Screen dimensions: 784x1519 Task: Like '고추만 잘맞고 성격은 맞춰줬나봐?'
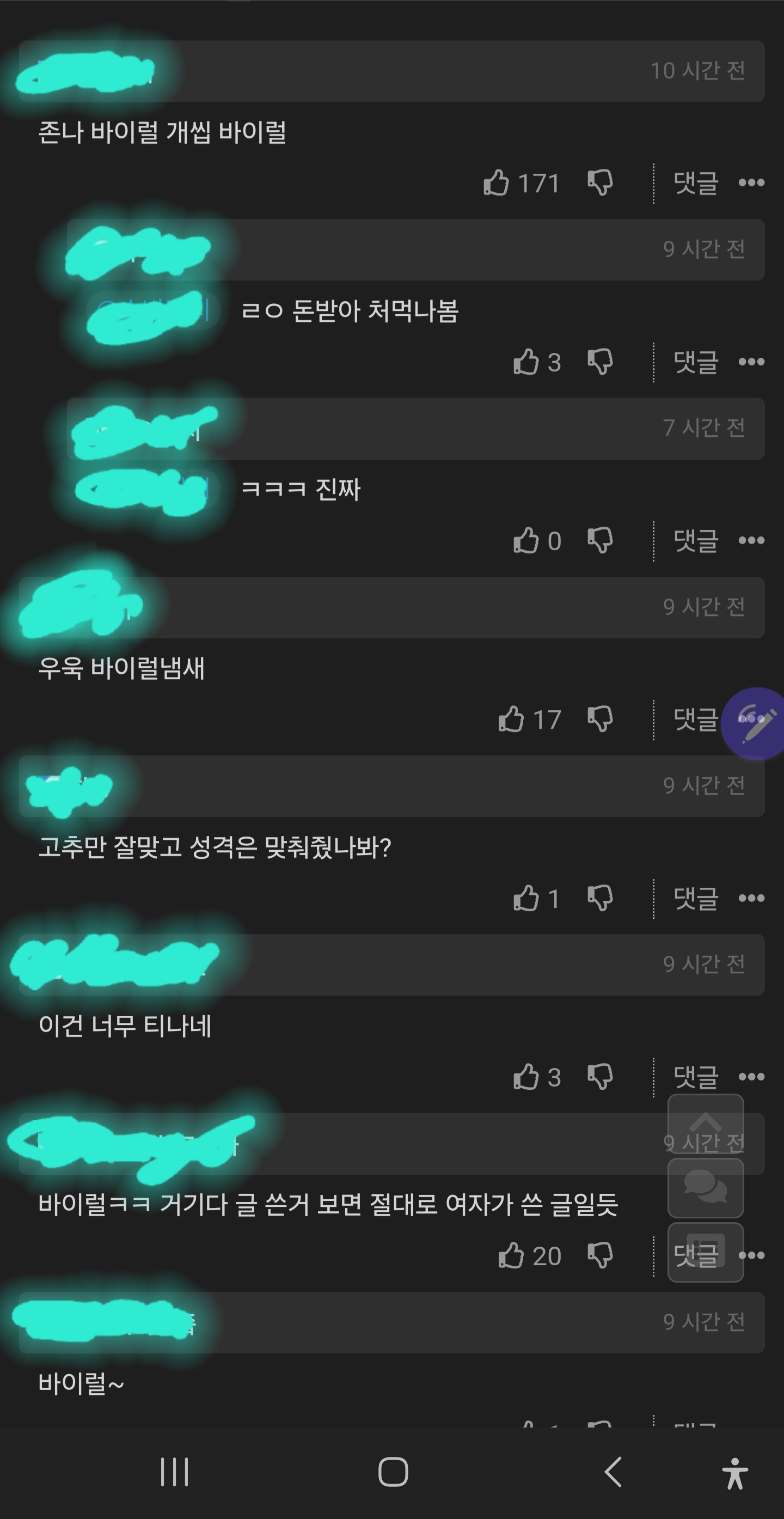point(526,898)
